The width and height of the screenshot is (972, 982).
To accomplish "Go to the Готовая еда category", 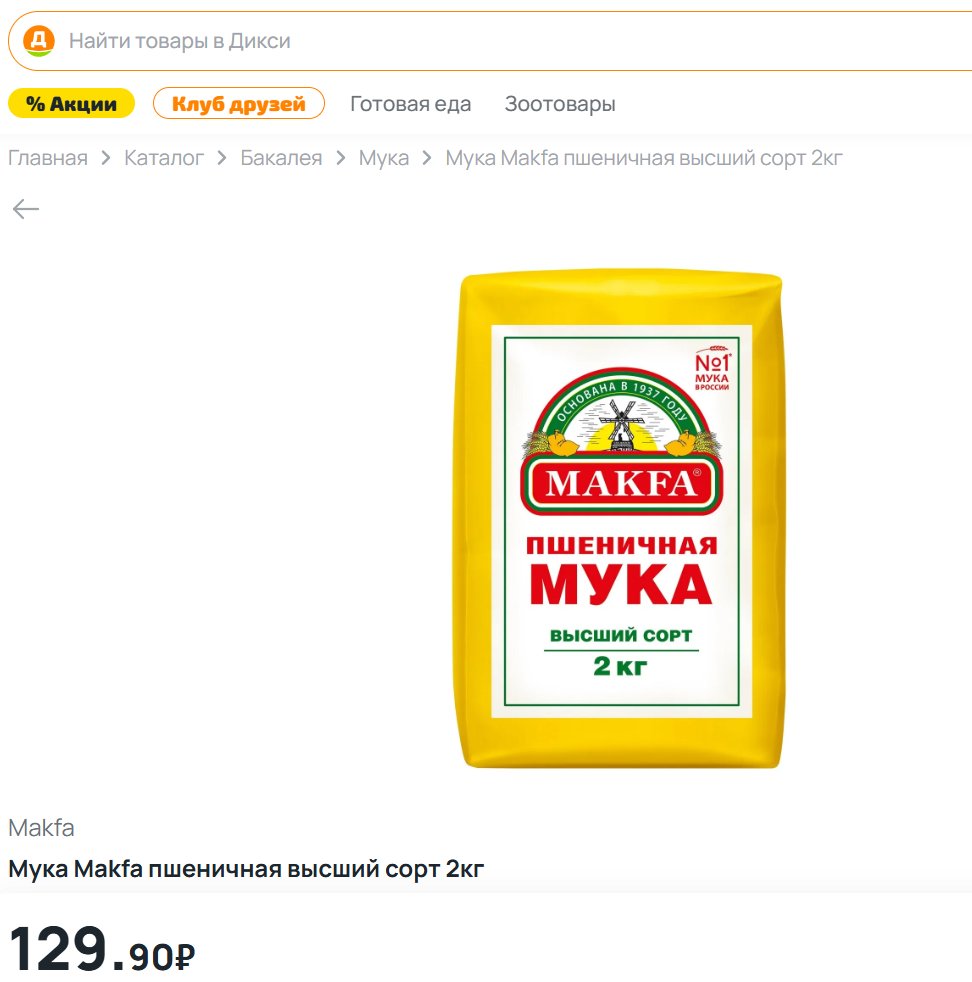I will click(x=410, y=104).
